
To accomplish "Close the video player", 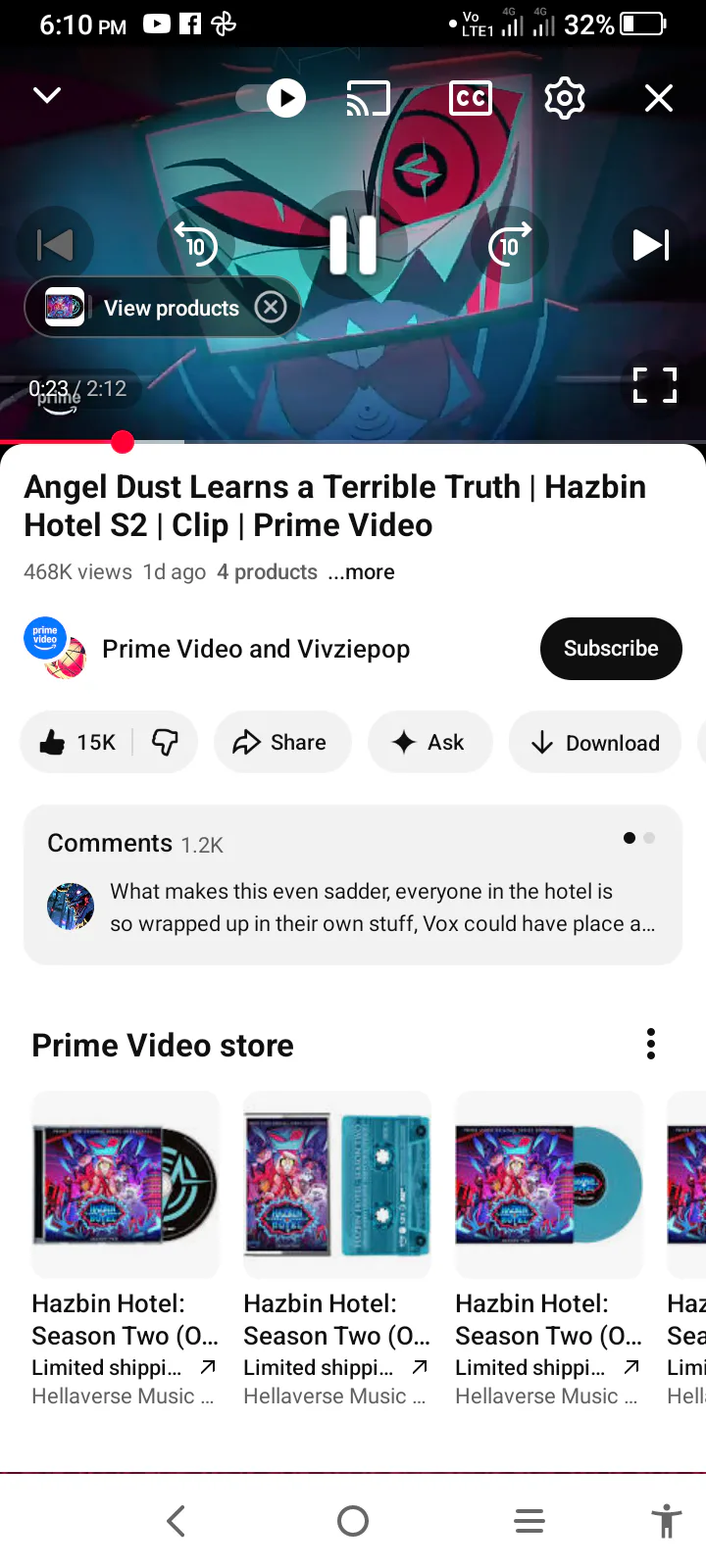I will coord(659,98).
